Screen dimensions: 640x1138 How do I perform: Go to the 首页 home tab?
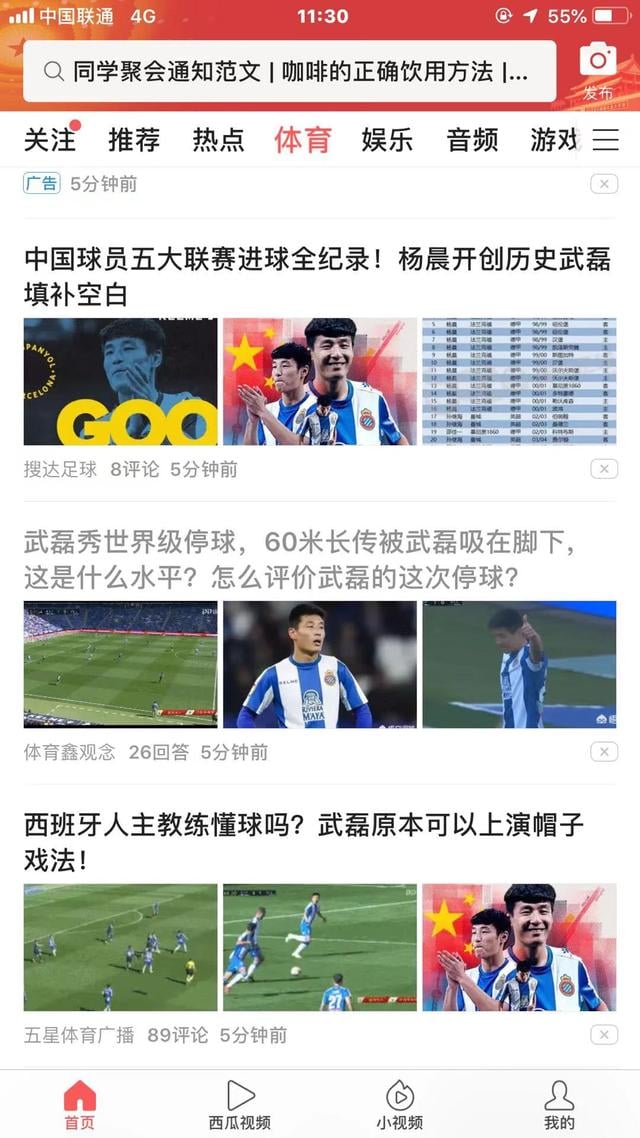tap(80, 1104)
